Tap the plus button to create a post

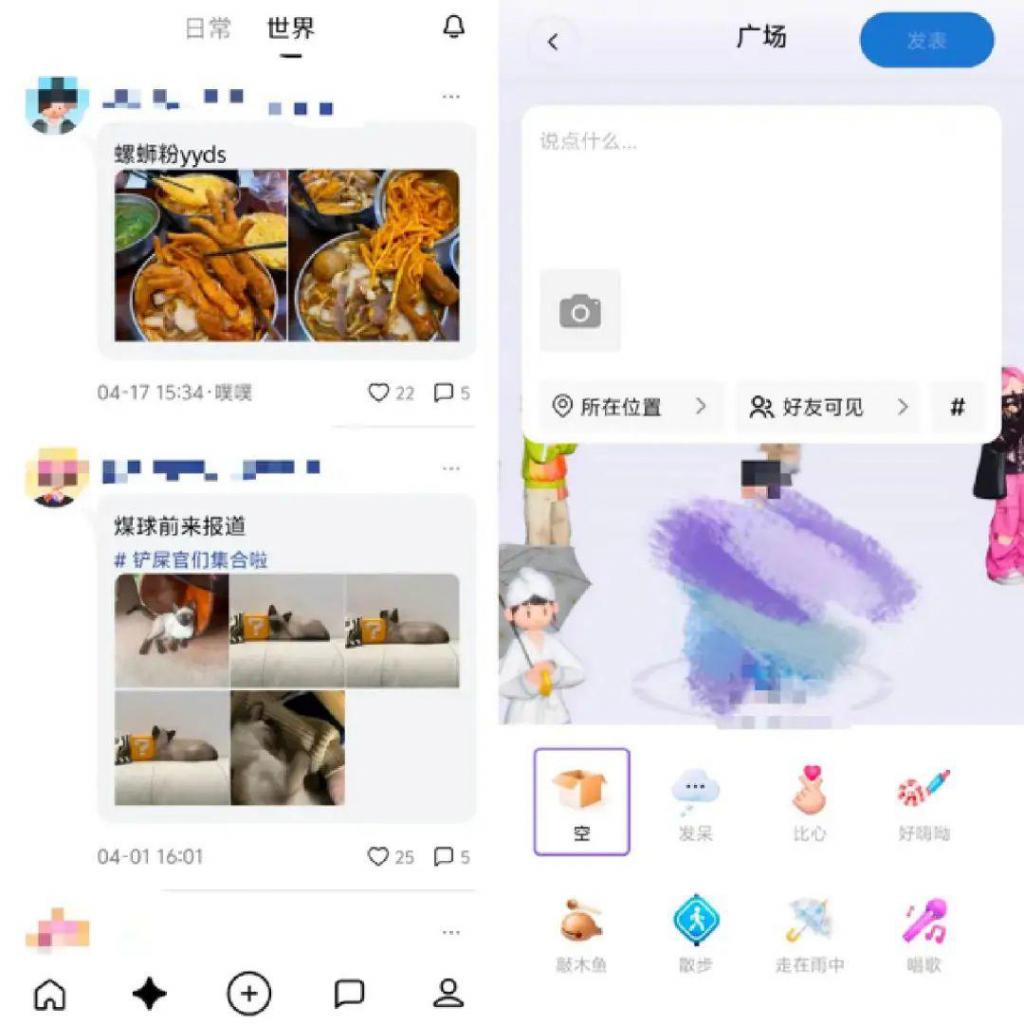(249, 993)
